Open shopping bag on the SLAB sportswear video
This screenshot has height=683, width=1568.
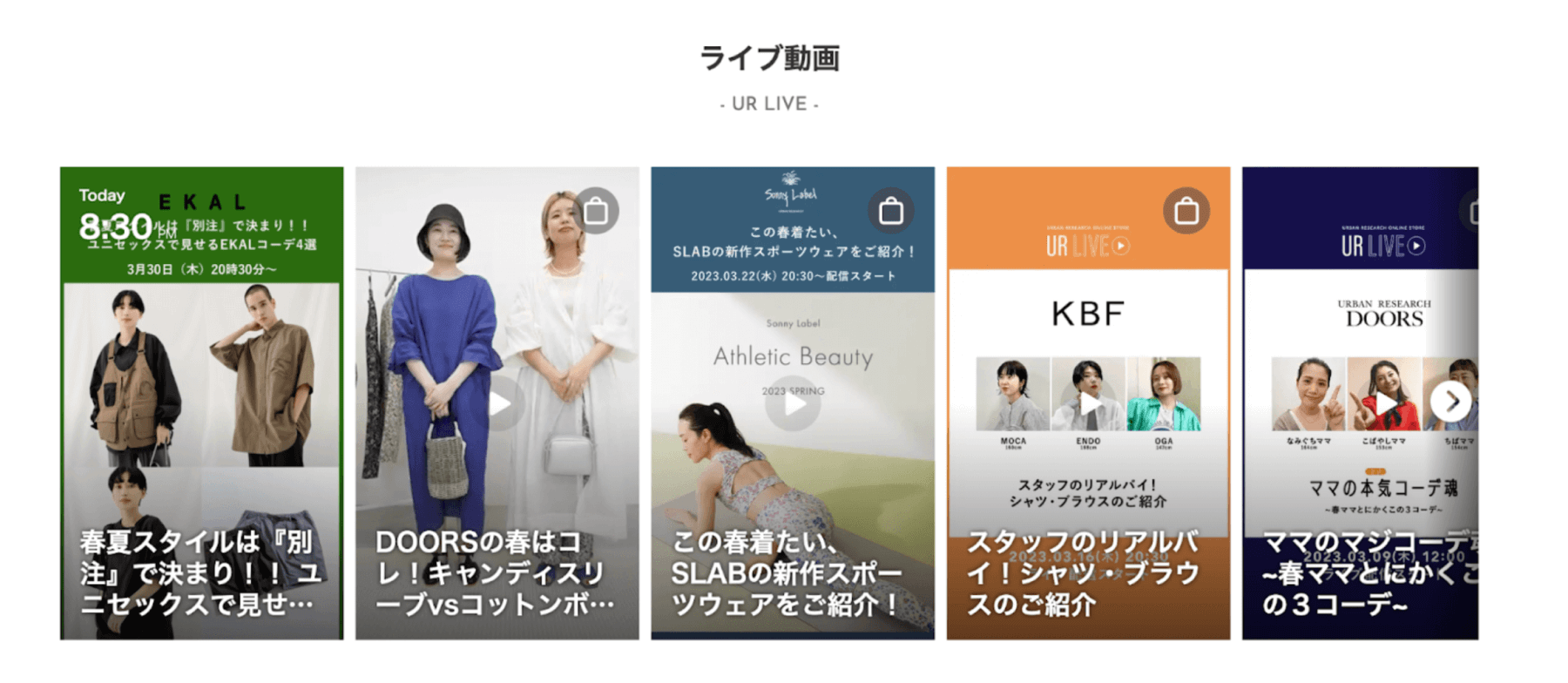(890, 211)
